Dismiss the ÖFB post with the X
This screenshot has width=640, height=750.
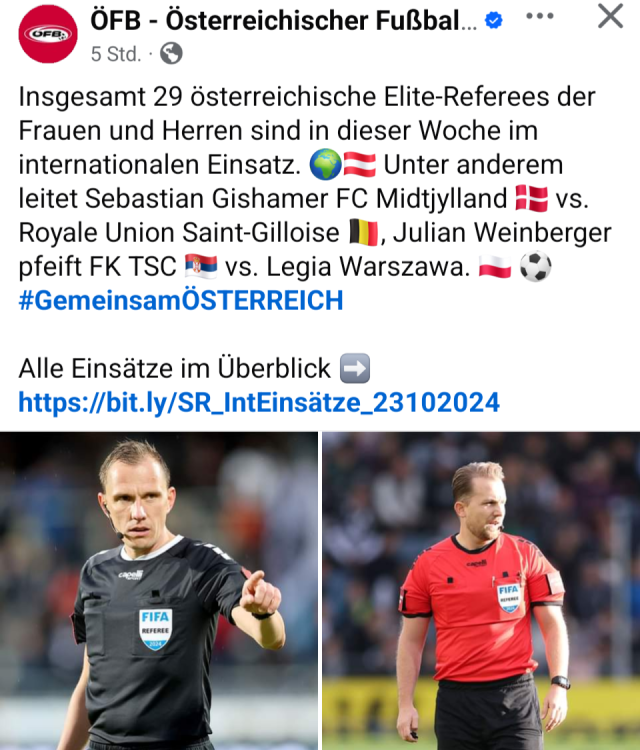tap(610, 17)
